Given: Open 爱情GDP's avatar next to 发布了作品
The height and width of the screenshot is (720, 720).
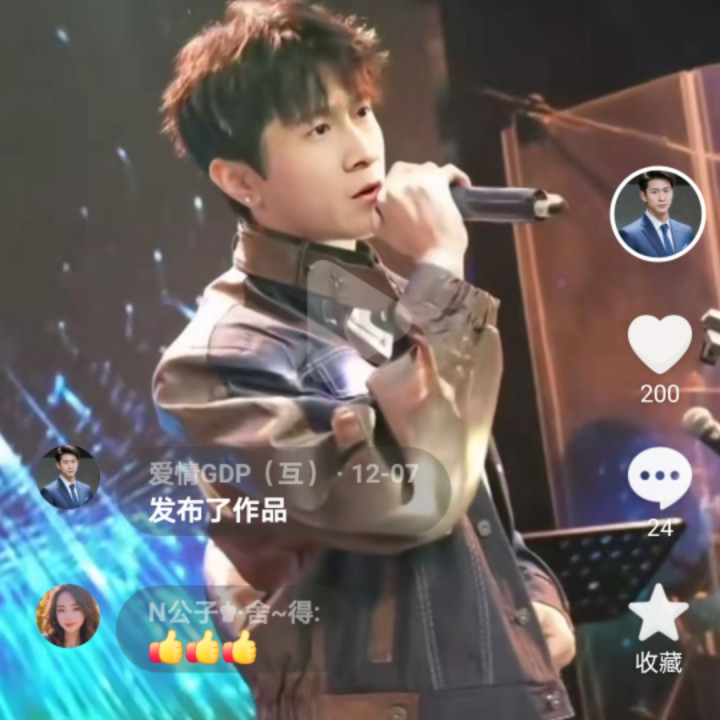Looking at the screenshot, I should click(69, 477).
